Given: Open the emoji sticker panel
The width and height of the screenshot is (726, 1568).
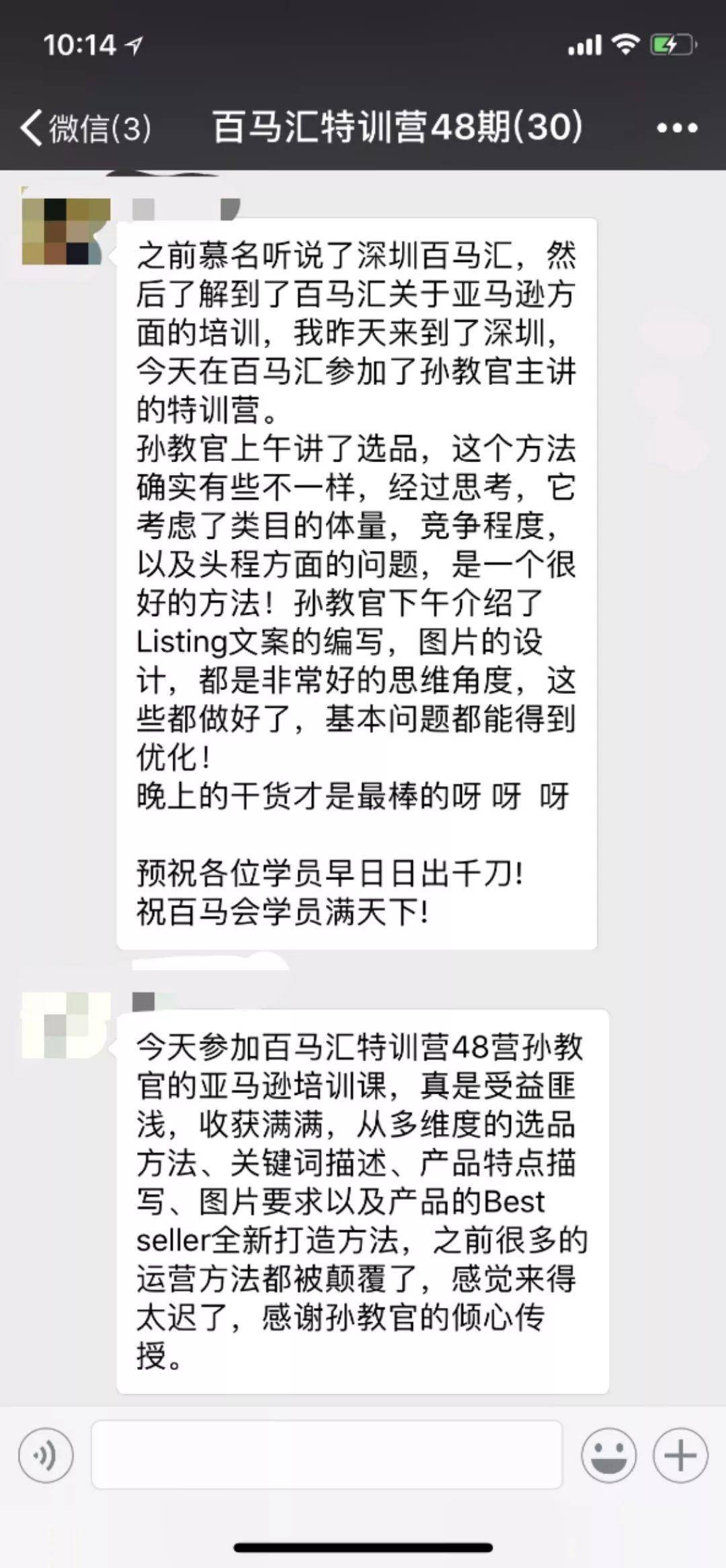Looking at the screenshot, I should click(x=608, y=1455).
